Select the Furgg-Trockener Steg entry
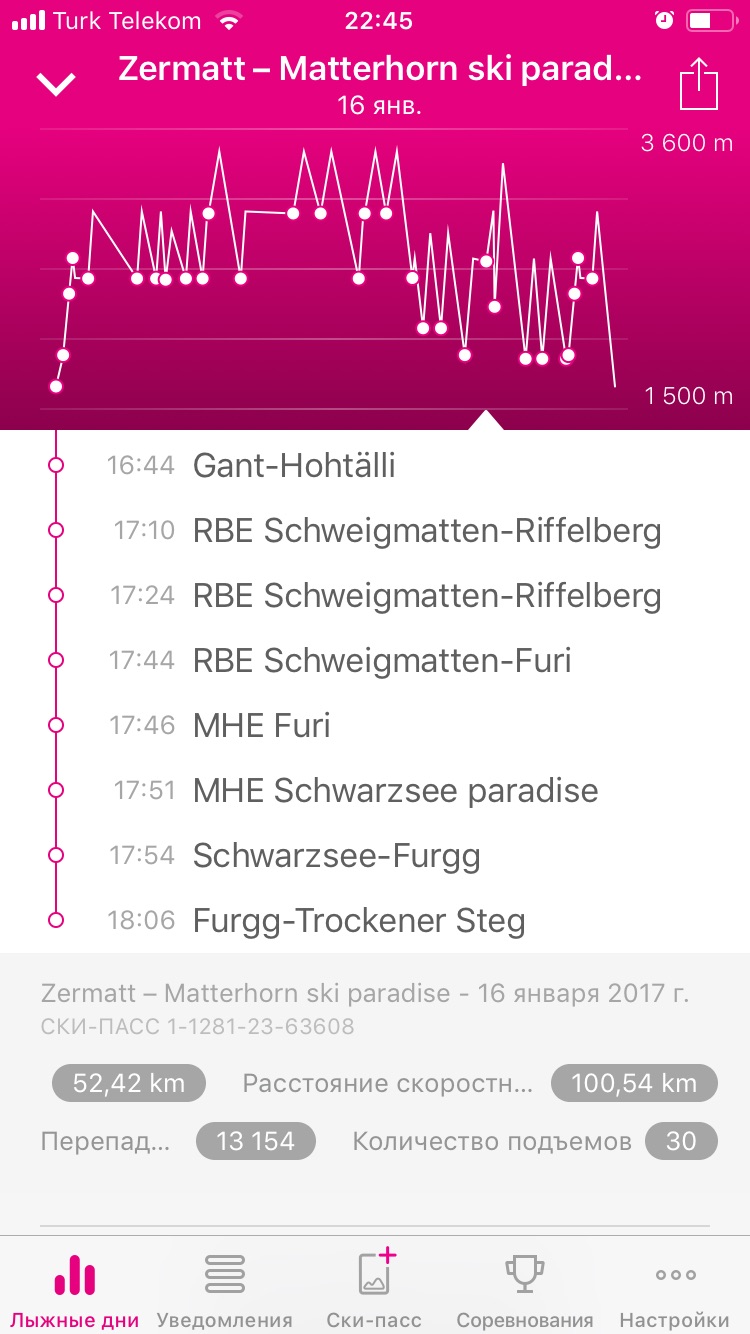Viewport: 750px width, 1334px height. tap(375, 920)
